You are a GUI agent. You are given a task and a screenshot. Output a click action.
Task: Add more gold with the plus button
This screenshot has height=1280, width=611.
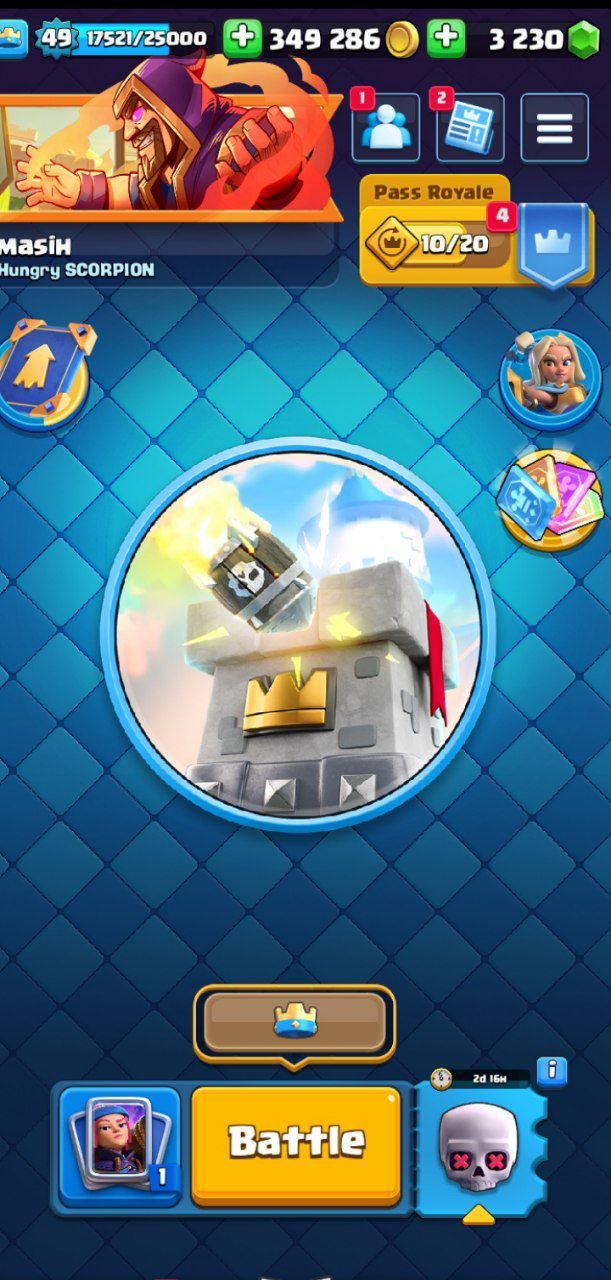pyautogui.click(x=241, y=39)
